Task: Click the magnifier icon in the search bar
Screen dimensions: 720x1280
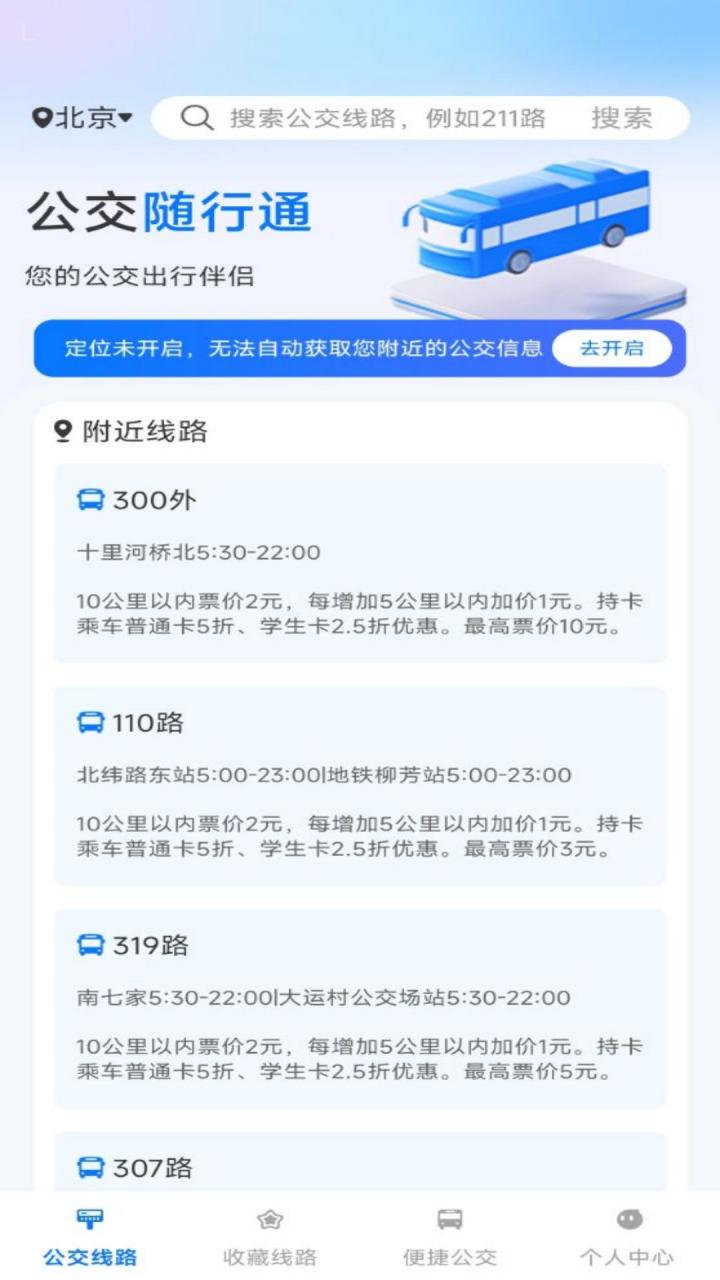Action: pyautogui.click(x=195, y=118)
